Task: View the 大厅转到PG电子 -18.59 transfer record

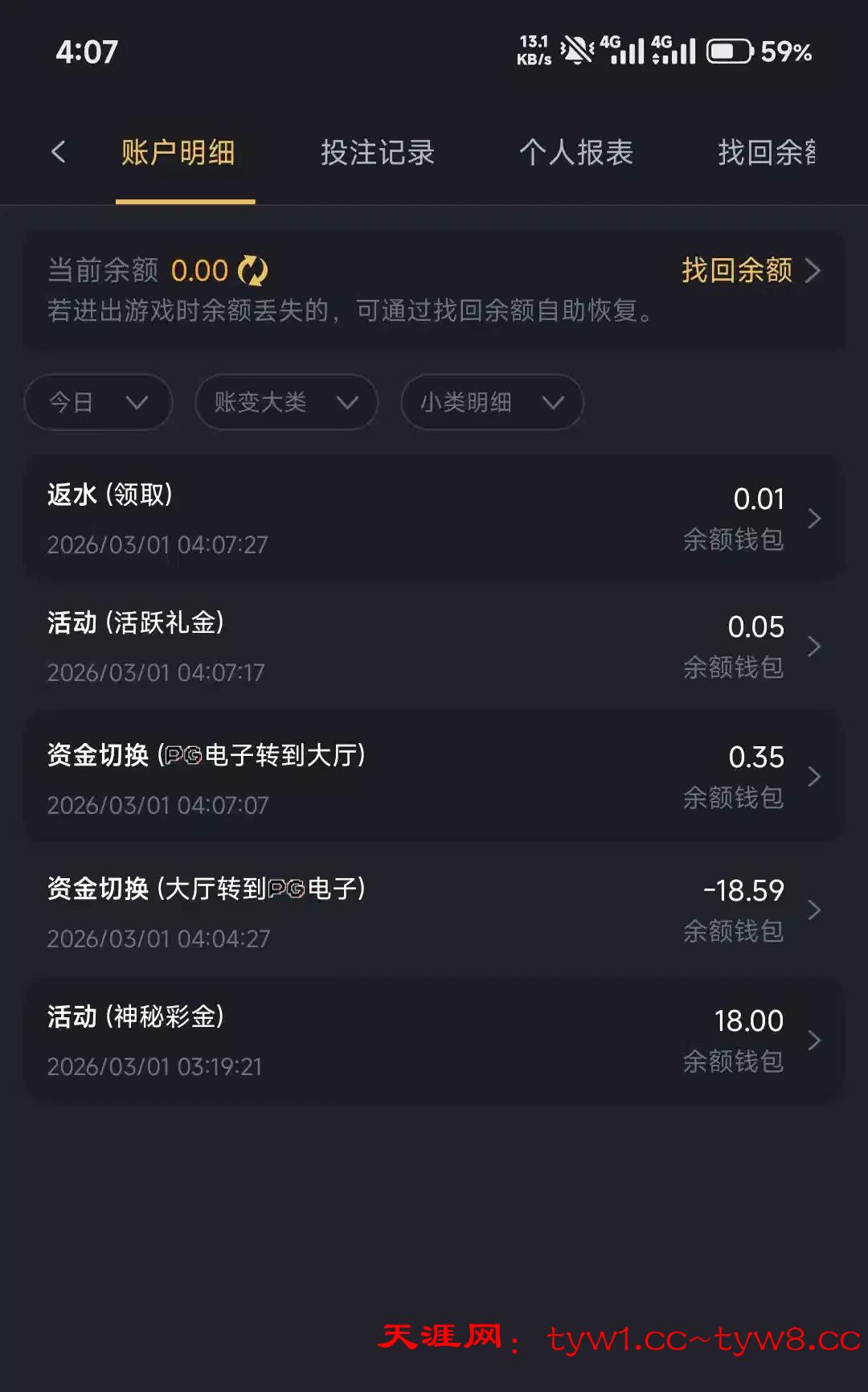Action: pyautogui.click(x=434, y=911)
